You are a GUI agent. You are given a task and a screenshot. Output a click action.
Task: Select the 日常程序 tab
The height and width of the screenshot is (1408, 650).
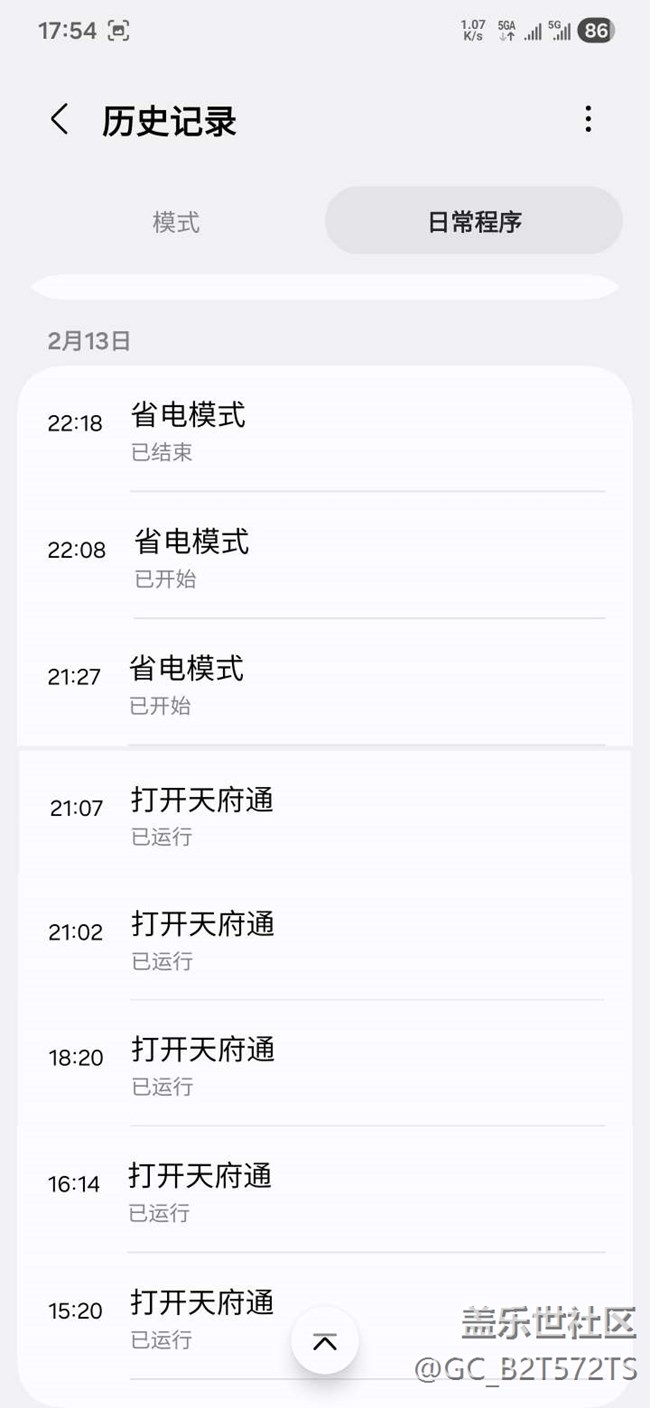474,221
